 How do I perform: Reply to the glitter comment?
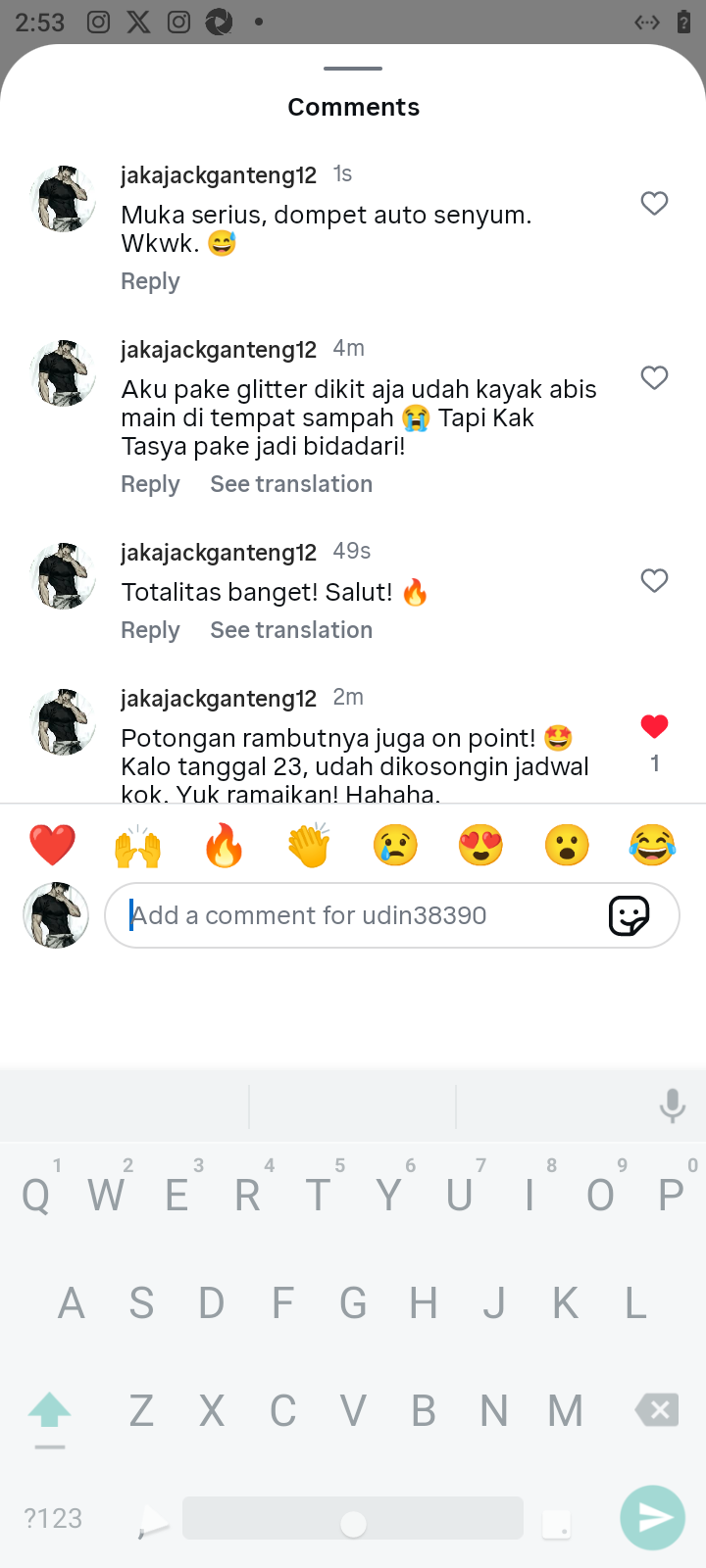tap(150, 485)
